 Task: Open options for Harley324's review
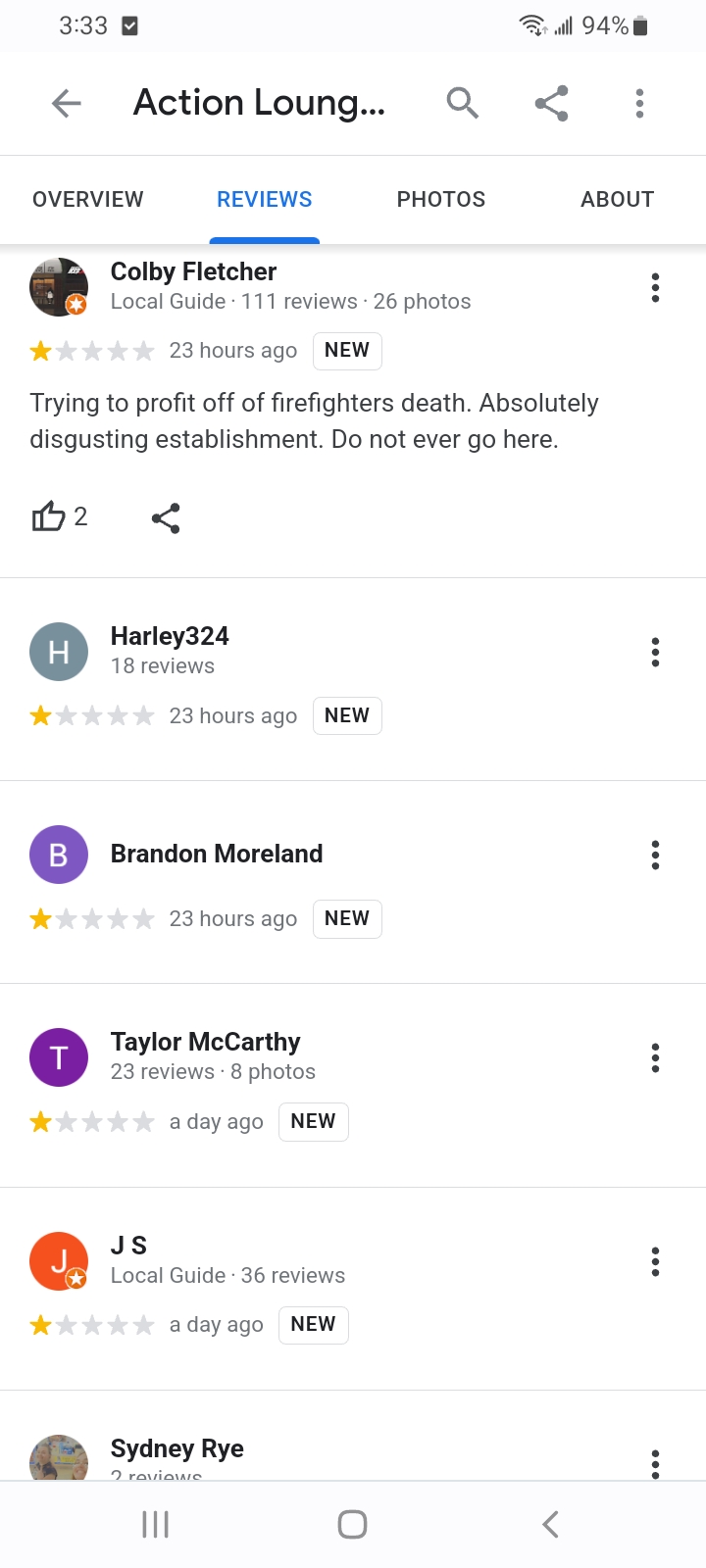[x=655, y=652]
